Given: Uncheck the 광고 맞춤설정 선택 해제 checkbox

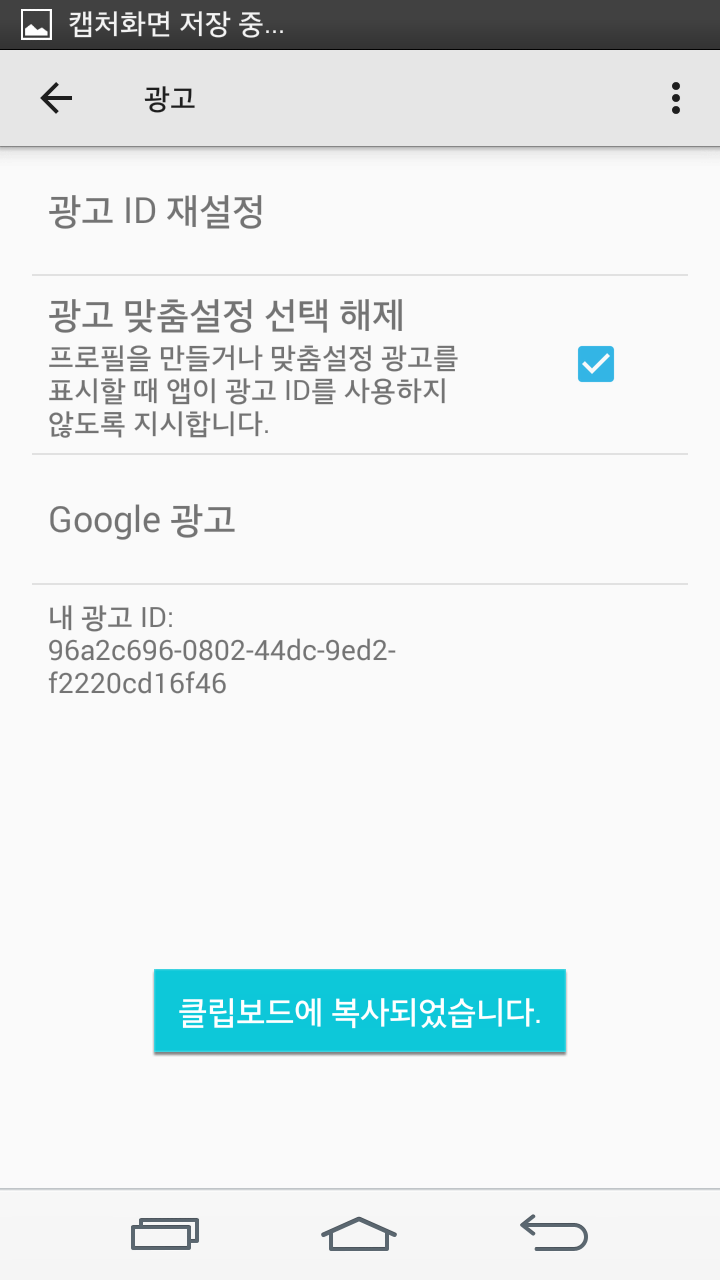Looking at the screenshot, I should click(x=596, y=364).
